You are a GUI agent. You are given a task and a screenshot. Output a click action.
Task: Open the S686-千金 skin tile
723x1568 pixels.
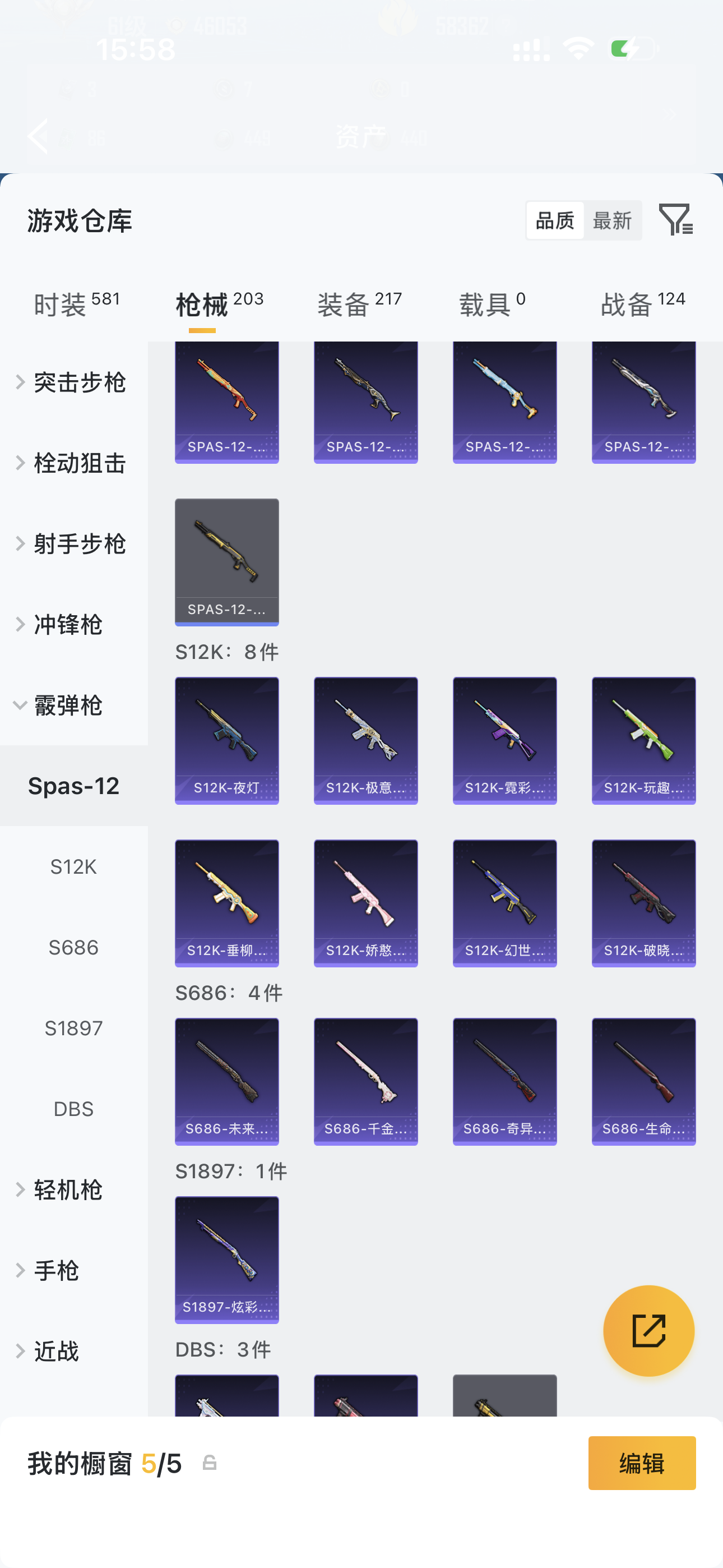coord(365,1081)
